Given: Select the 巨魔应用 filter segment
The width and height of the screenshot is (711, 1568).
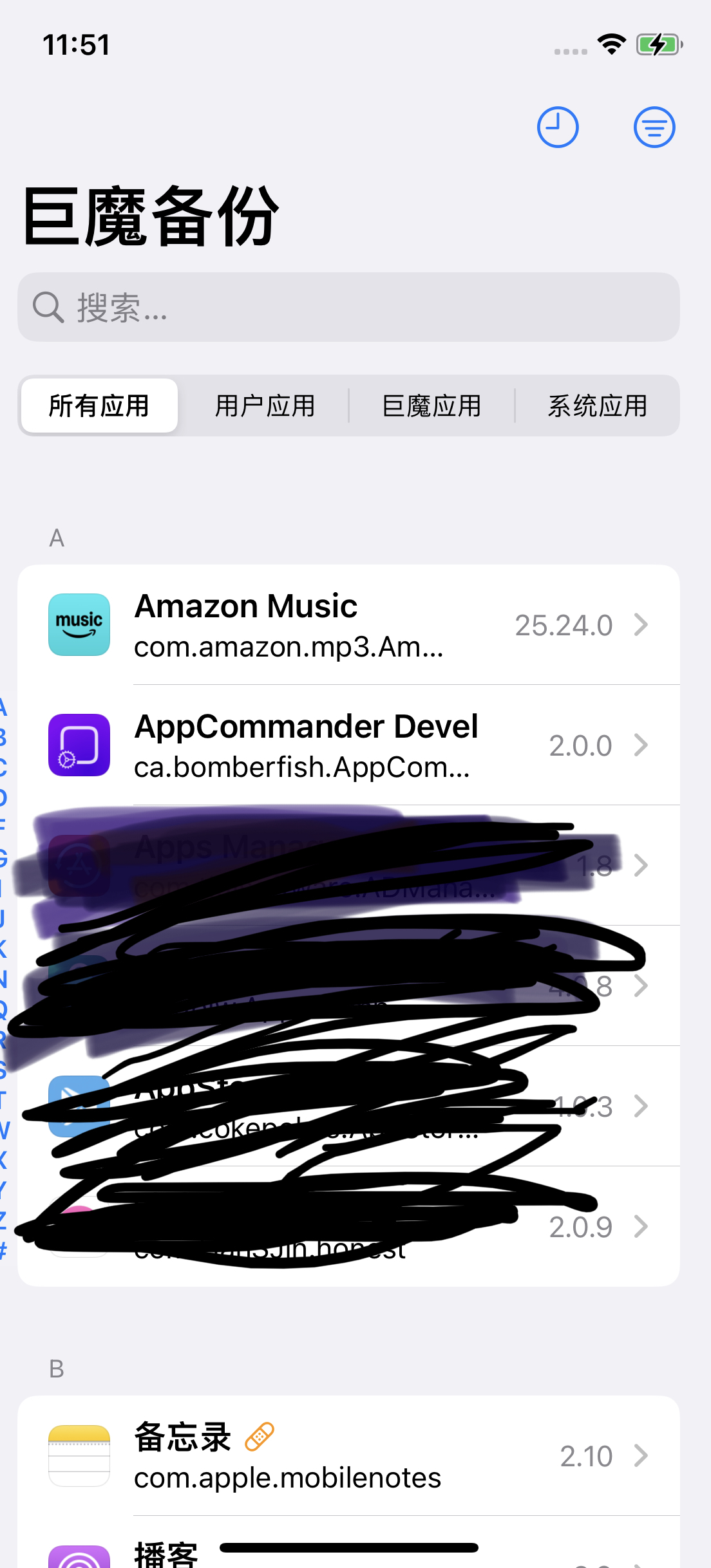Looking at the screenshot, I should tap(431, 406).
